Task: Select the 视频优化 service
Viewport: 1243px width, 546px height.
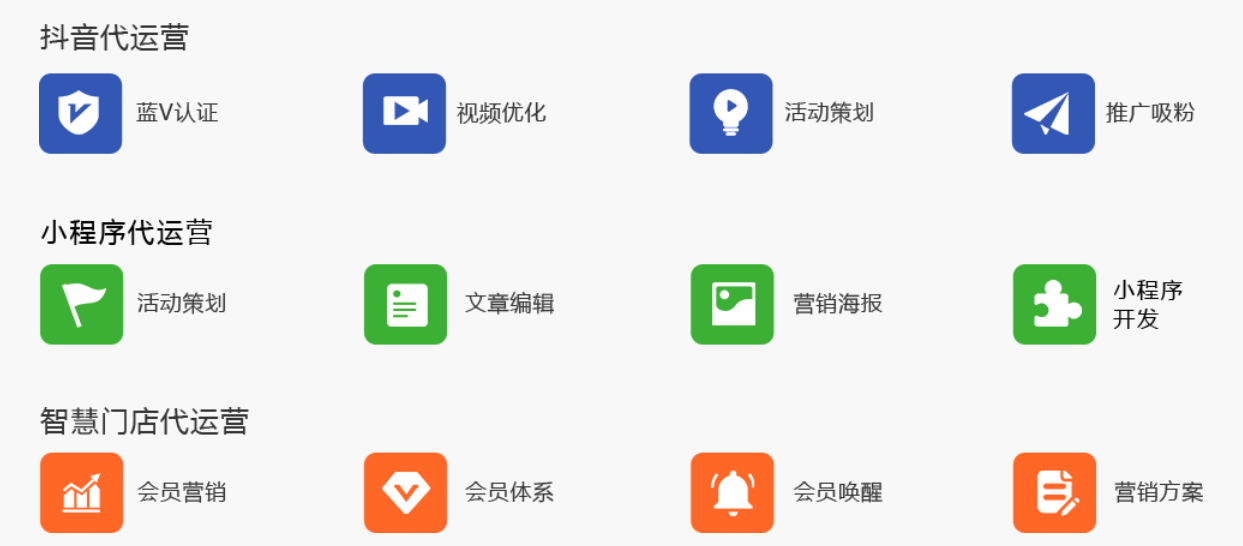Action: (404, 113)
